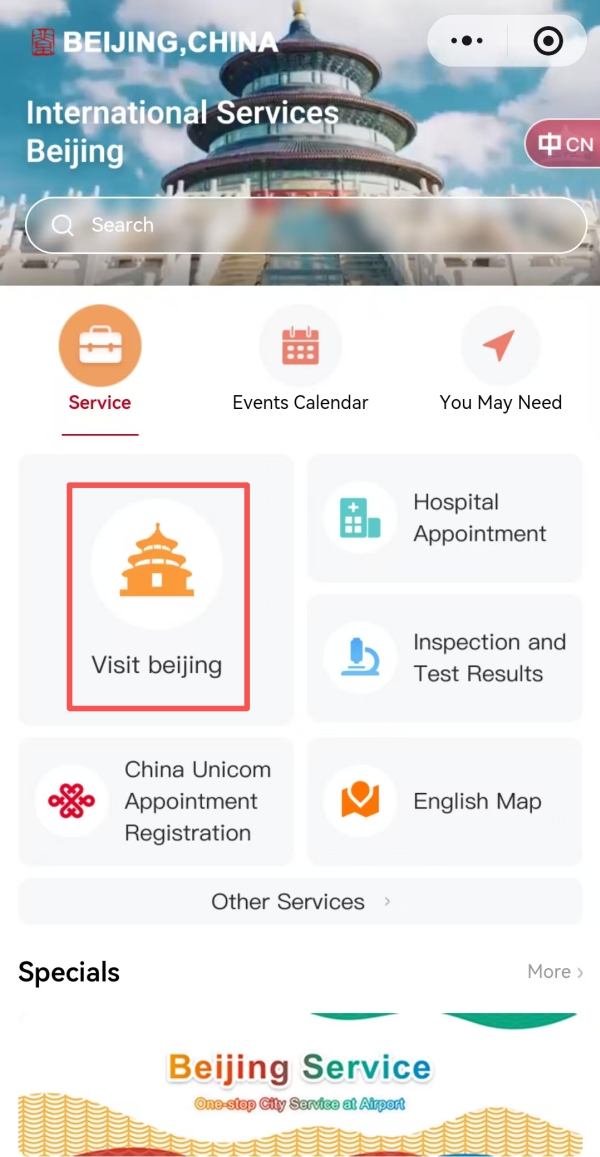This screenshot has width=600, height=1157.
Task: Close the mini program with the circle icon
Action: pyautogui.click(x=548, y=41)
